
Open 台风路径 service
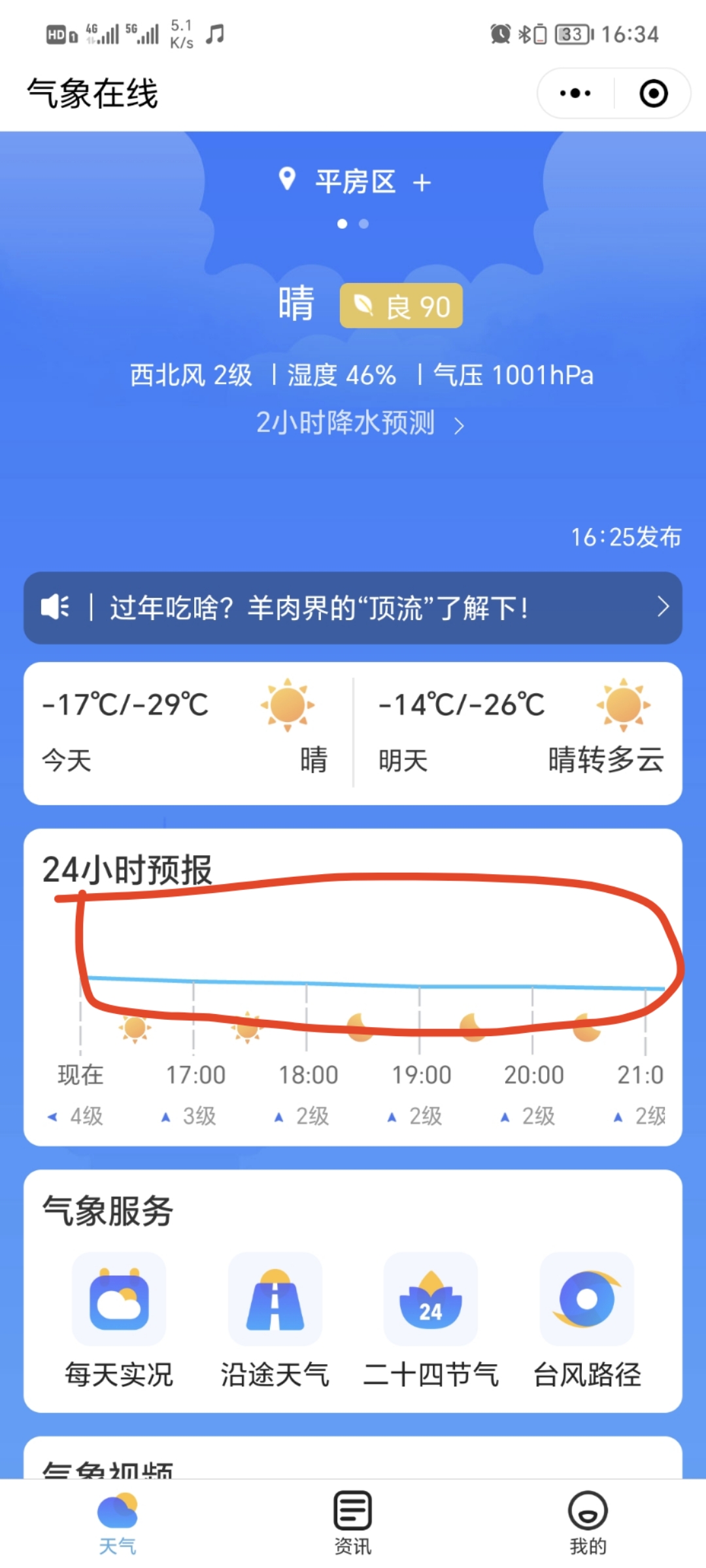click(x=587, y=1320)
